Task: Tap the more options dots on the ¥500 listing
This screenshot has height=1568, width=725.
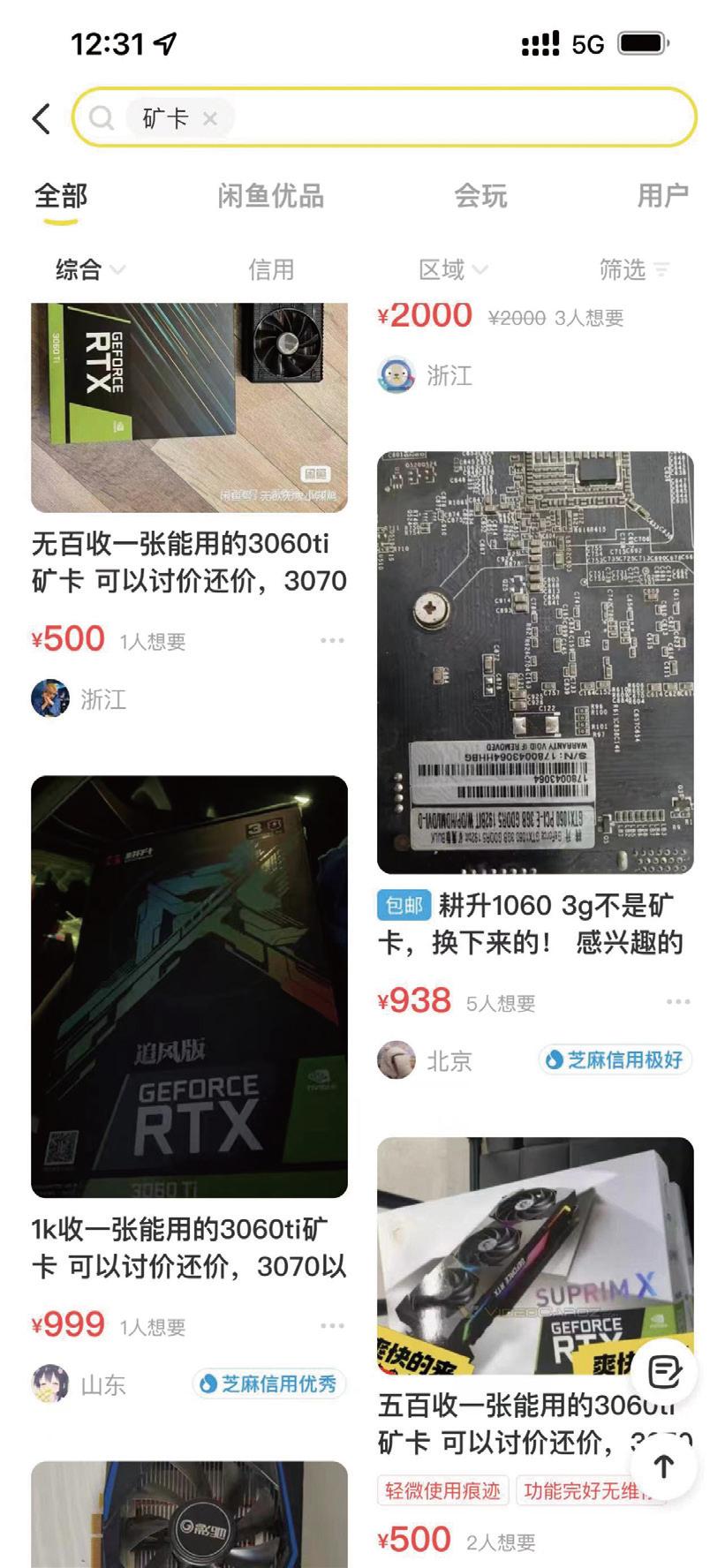Action: tap(333, 637)
